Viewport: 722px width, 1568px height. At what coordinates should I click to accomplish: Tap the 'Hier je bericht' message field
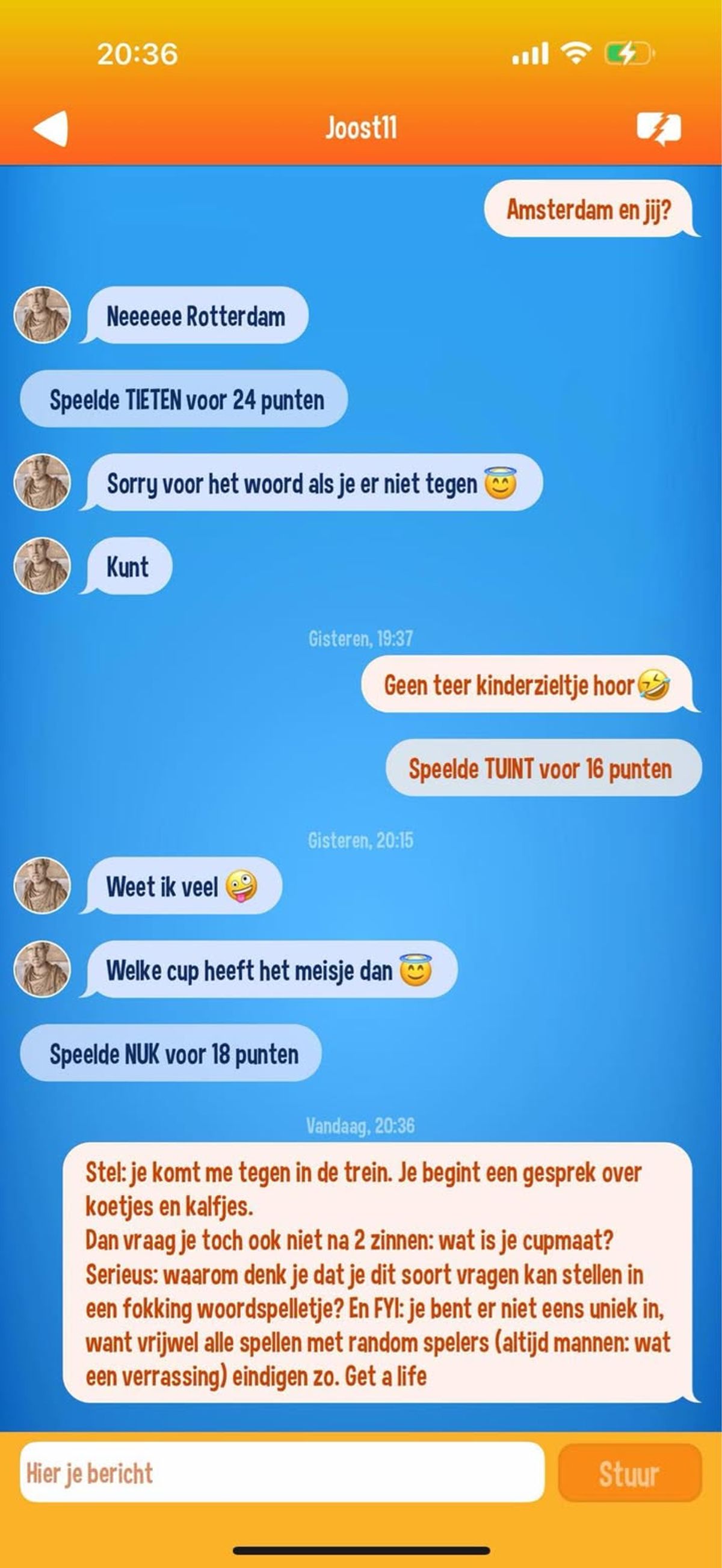pyautogui.click(x=282, y=1474)
